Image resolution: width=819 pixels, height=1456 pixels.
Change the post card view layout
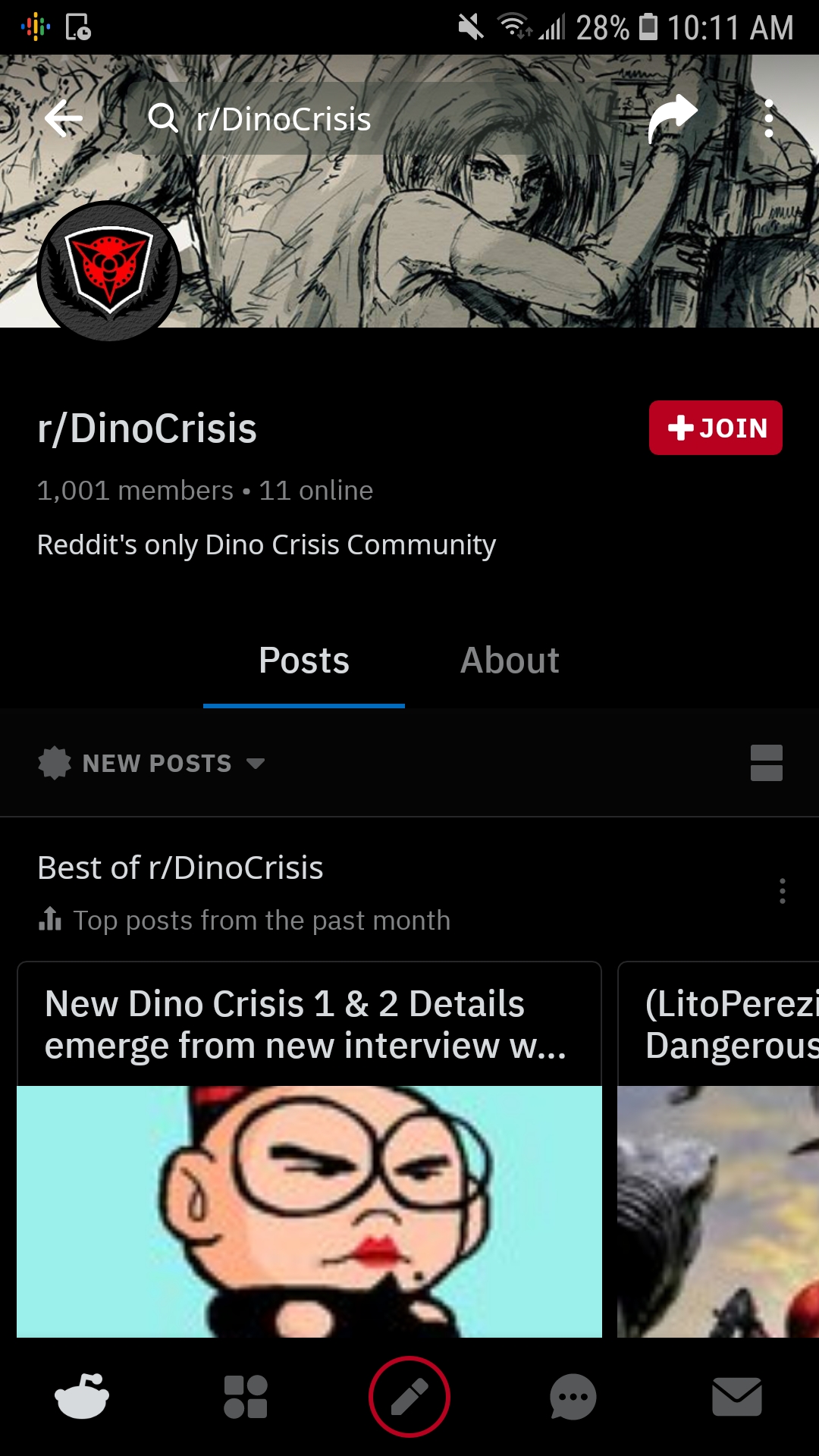766,763
